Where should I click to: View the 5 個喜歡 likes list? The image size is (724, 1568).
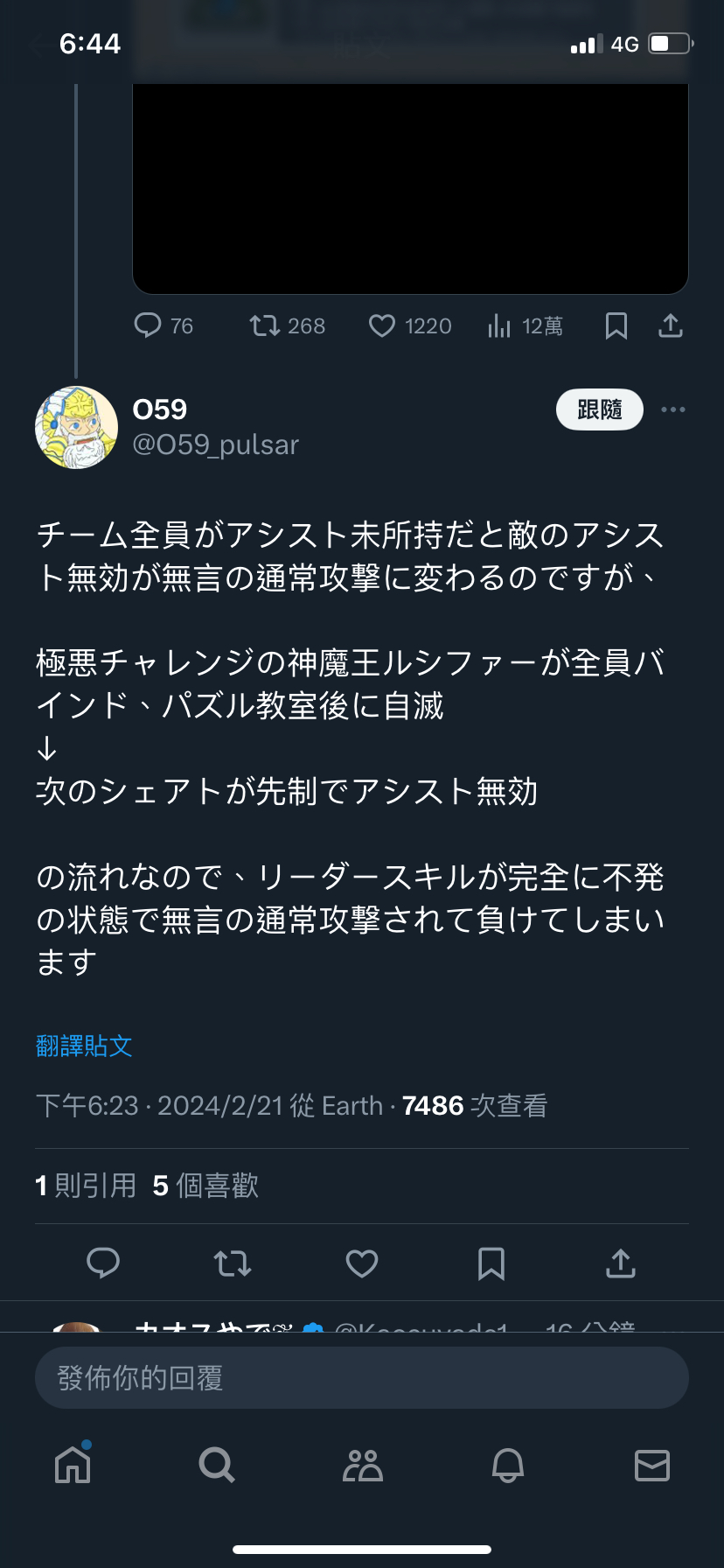205,1186
